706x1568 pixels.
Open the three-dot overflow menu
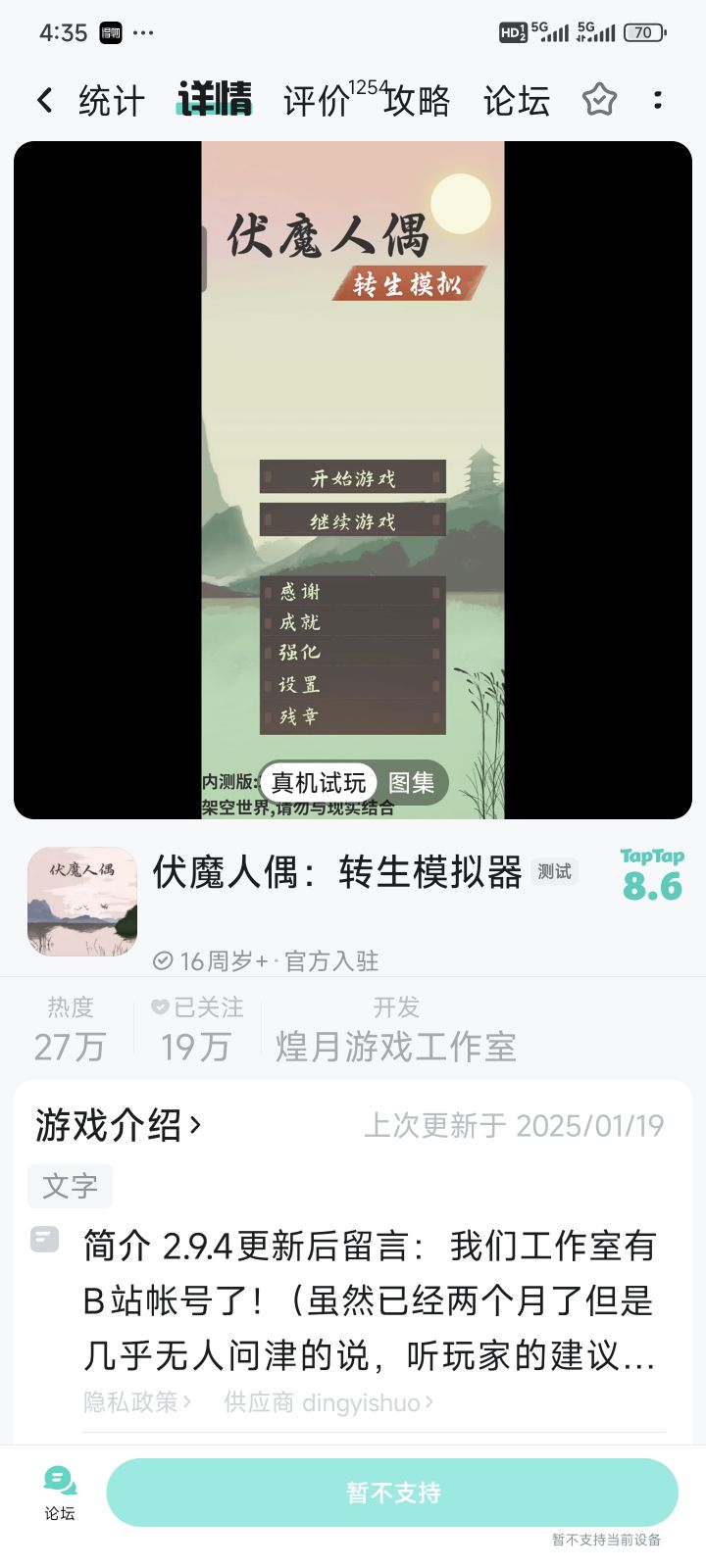click(659, 99)
